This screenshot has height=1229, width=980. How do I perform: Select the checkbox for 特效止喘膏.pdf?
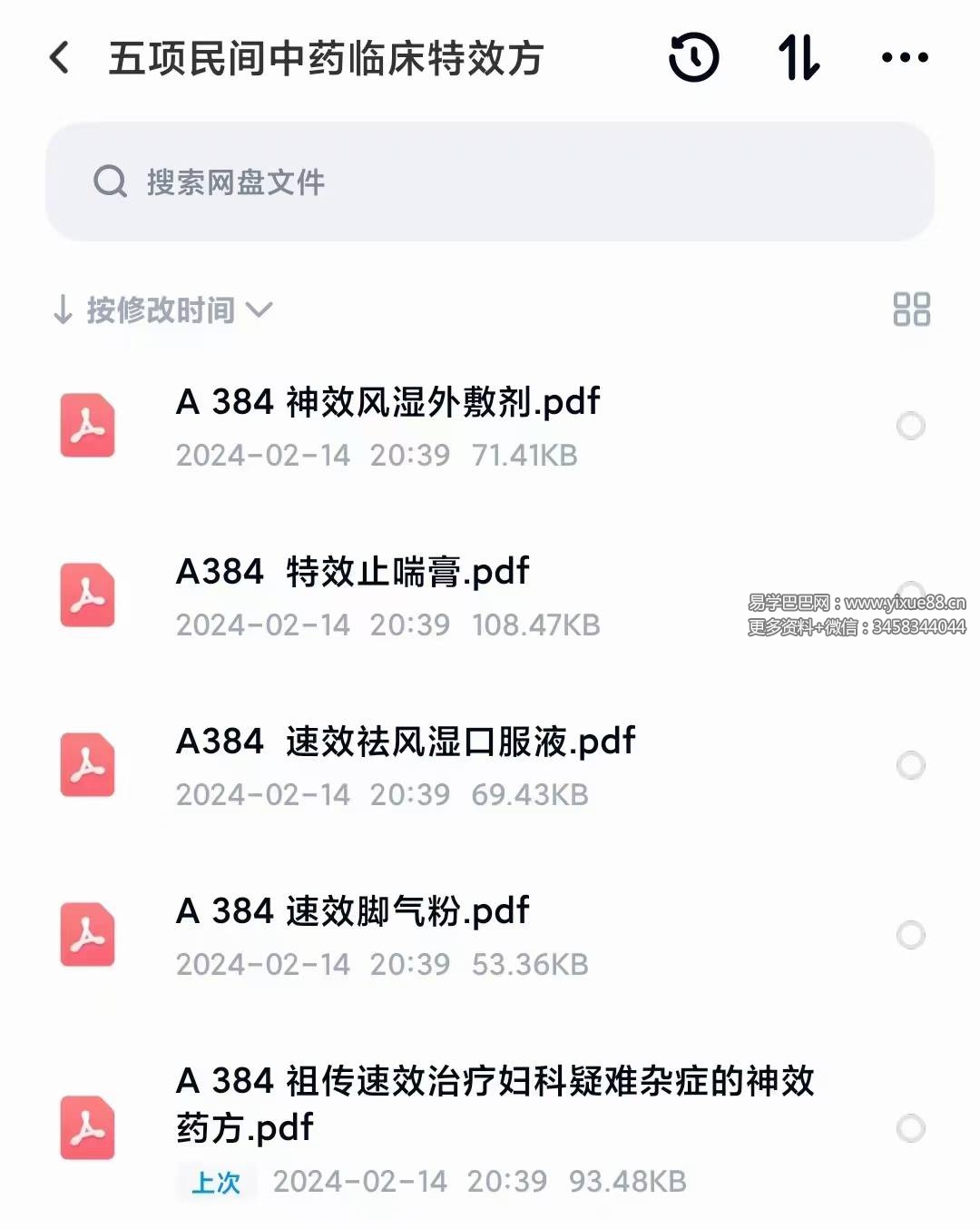point(910,594)
